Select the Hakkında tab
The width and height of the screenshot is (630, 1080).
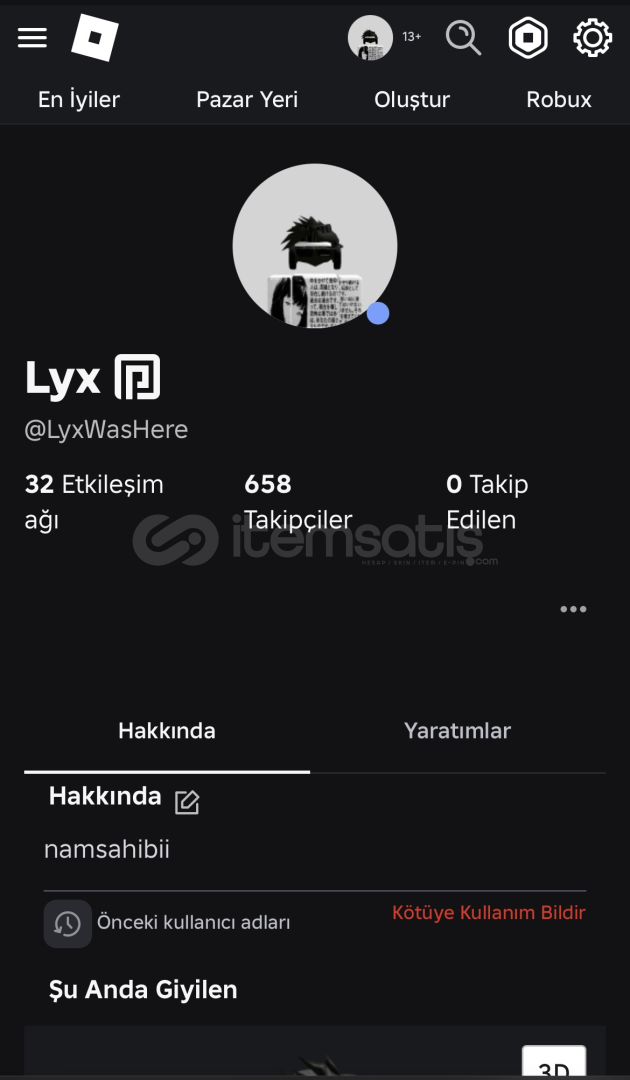point(167,731)
